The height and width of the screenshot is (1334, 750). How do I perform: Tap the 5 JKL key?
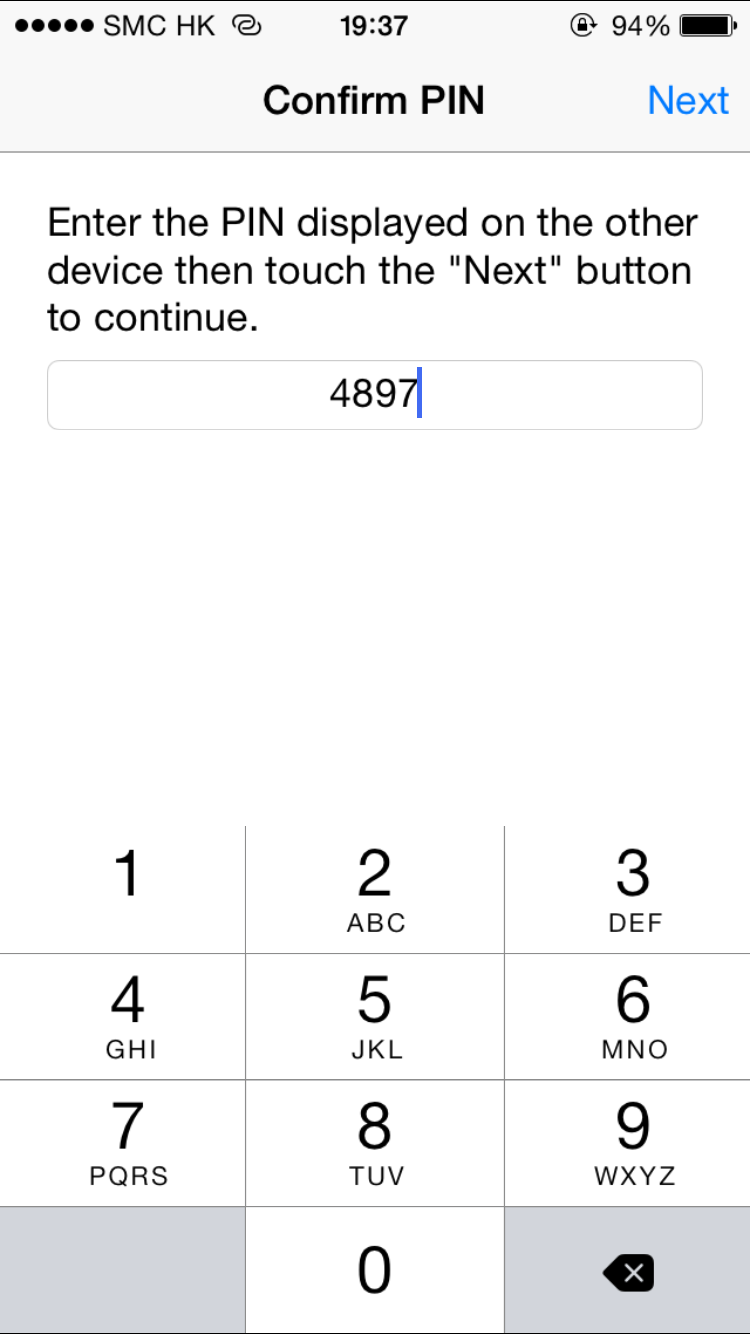375,1017
